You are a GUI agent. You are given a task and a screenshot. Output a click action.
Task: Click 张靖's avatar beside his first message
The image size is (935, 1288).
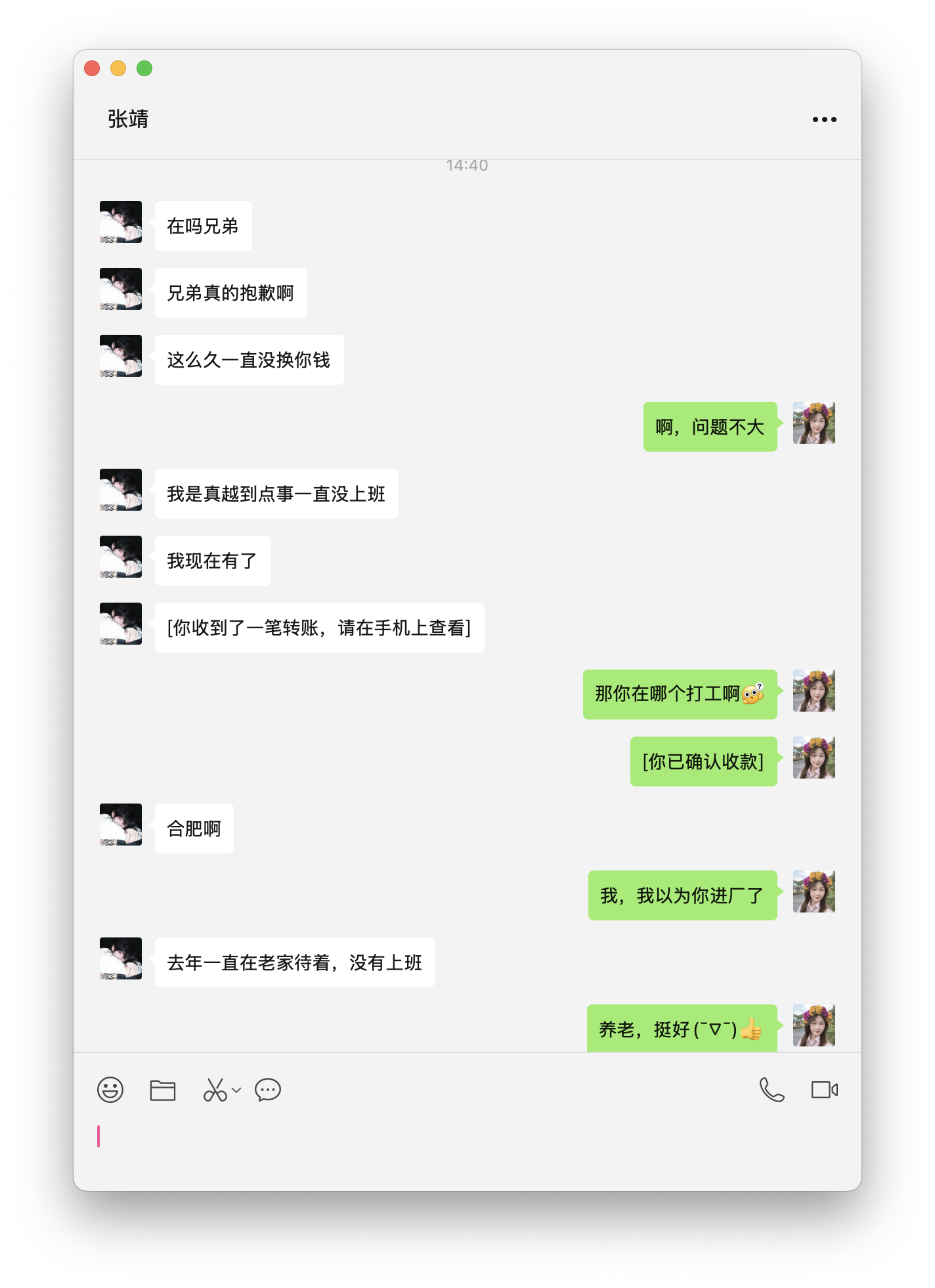[x=121, y=221]
